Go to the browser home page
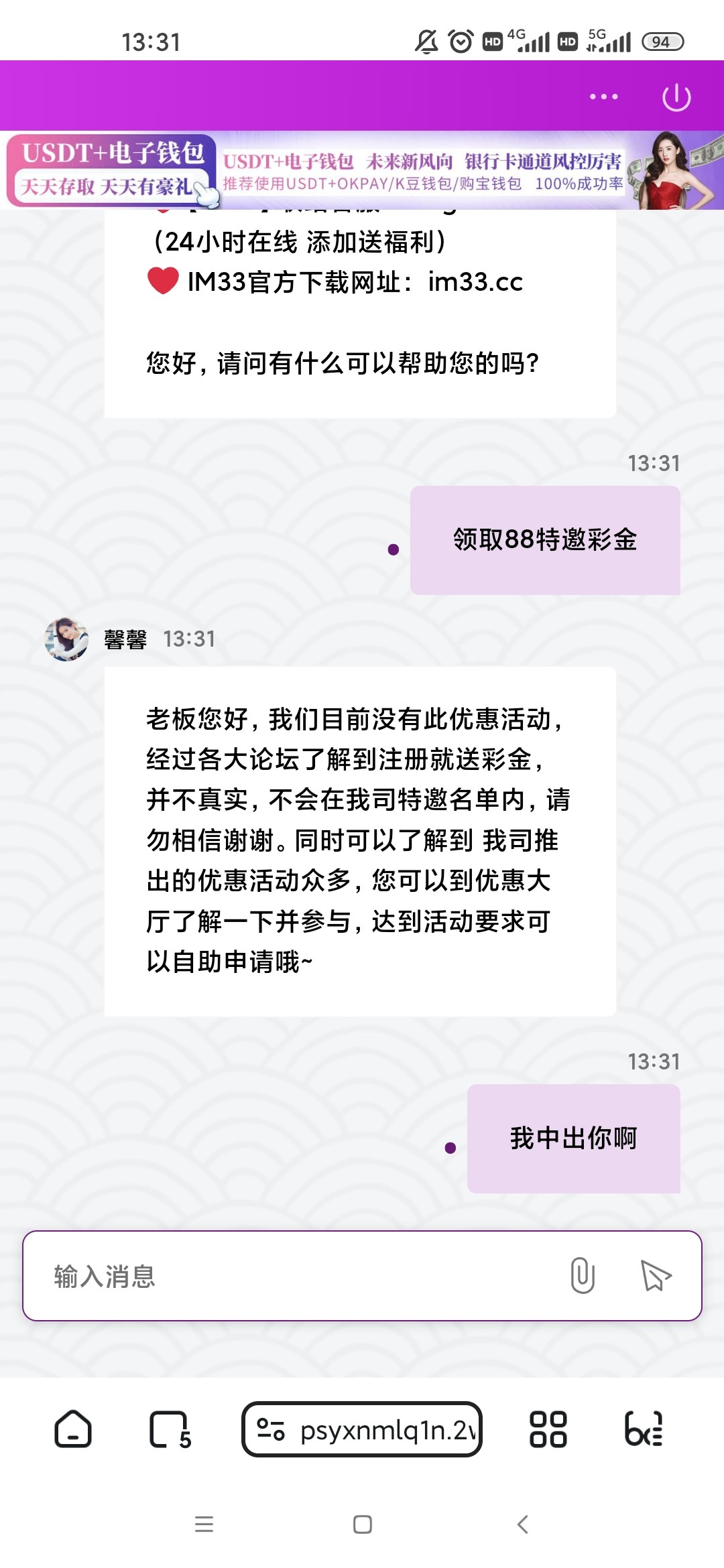 72,1429
